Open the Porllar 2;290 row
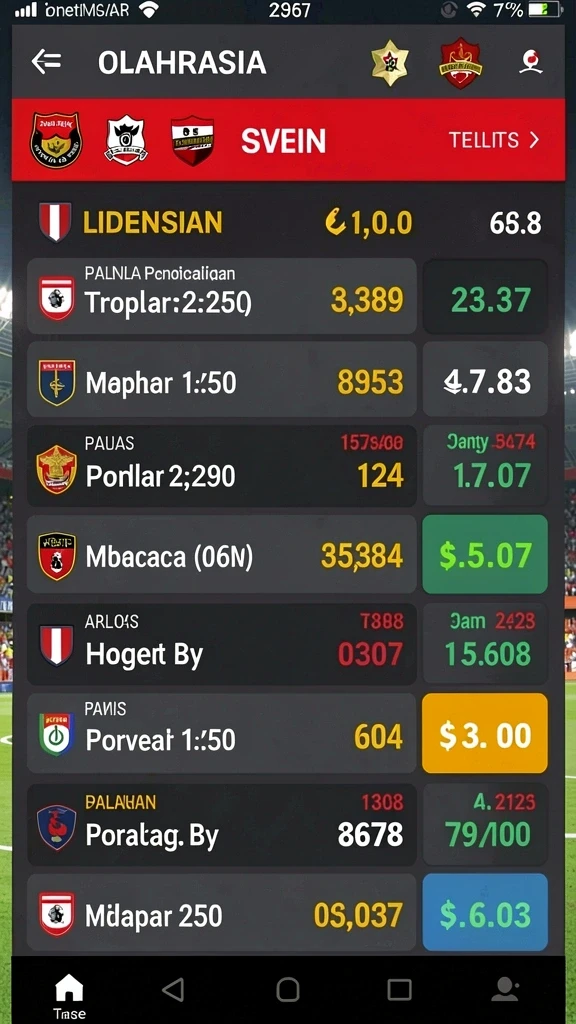The image size is (576, 1024). (221, 466)
